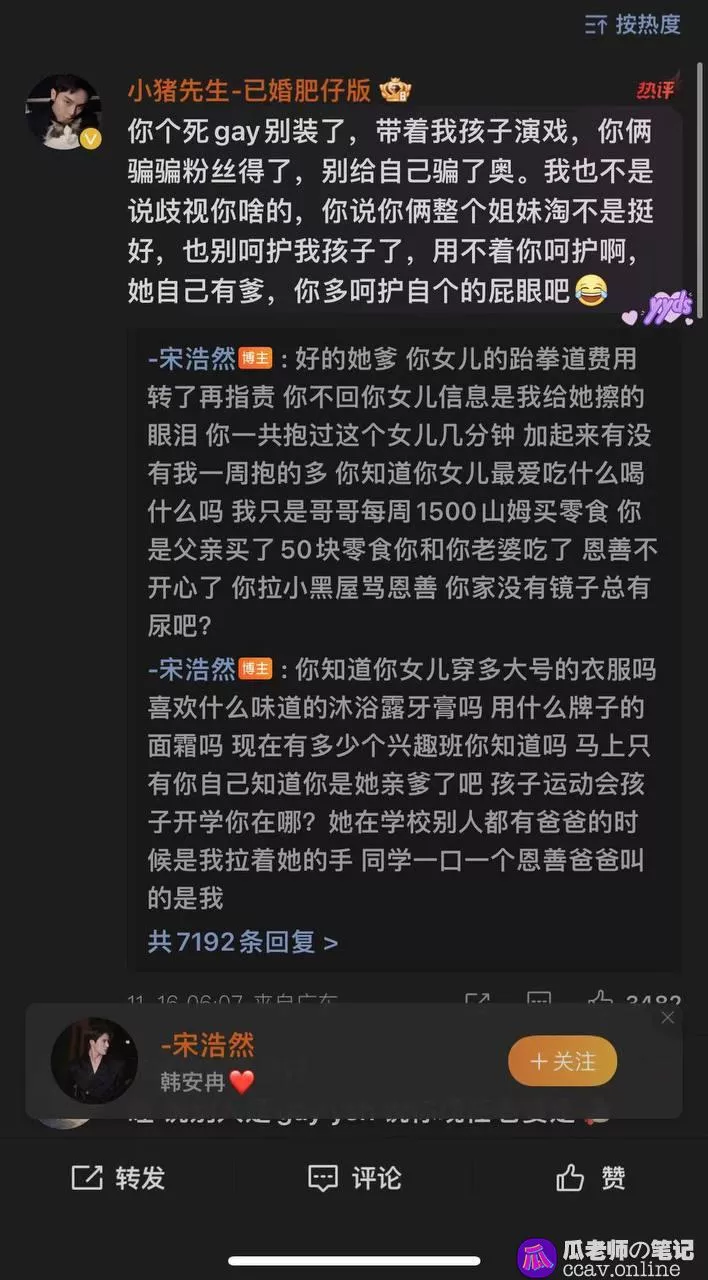
Task: Like the post with 赞 button
Action: (591, 1178)
